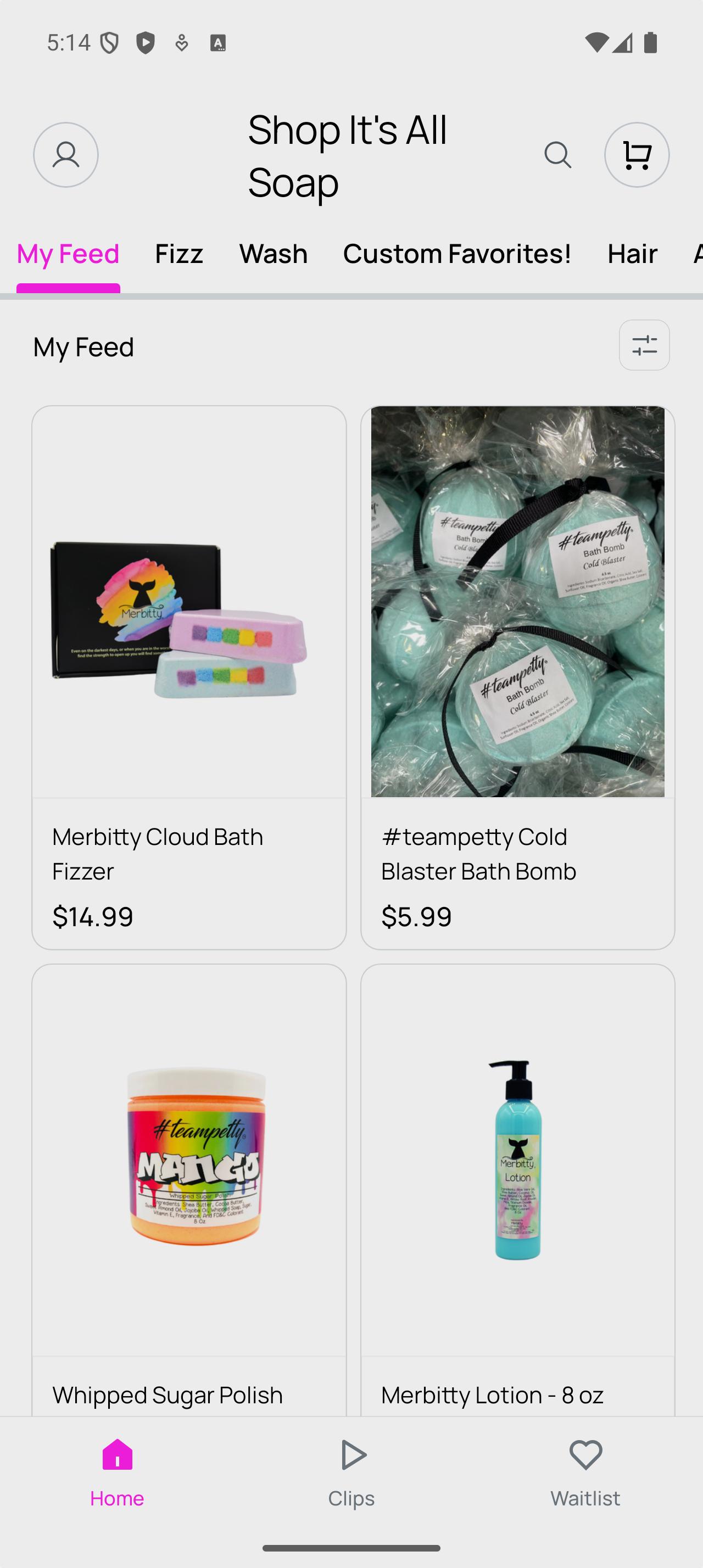View #teampetty Cold Blaster Bath Bomb
Image resolution: width=703 pixels, height=1568 pixels.
point(517,677)
